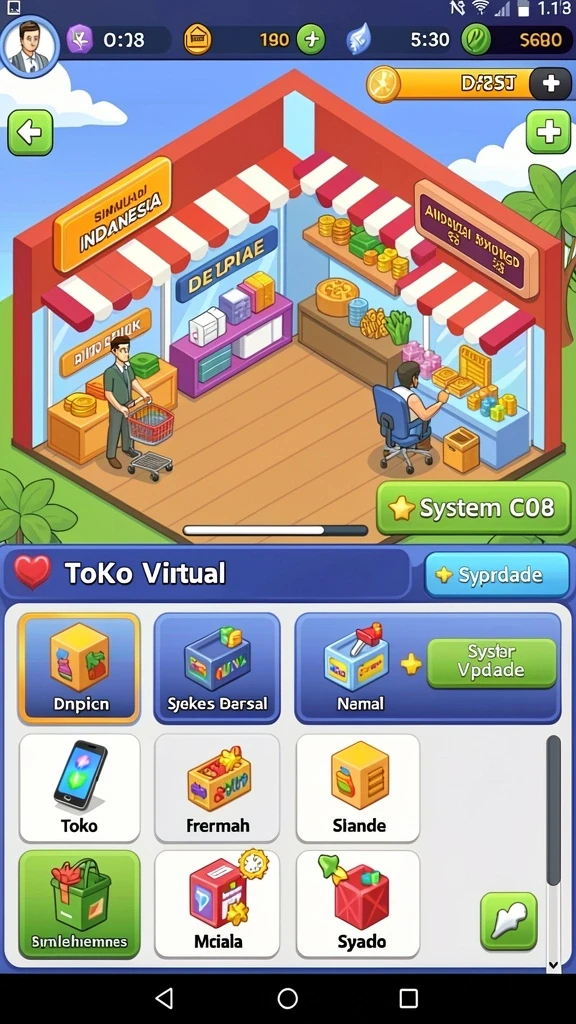Open the green Sirnlehiemnes bag tile
This screenshot has width=576, height=1024.
(x=80, y=904)
